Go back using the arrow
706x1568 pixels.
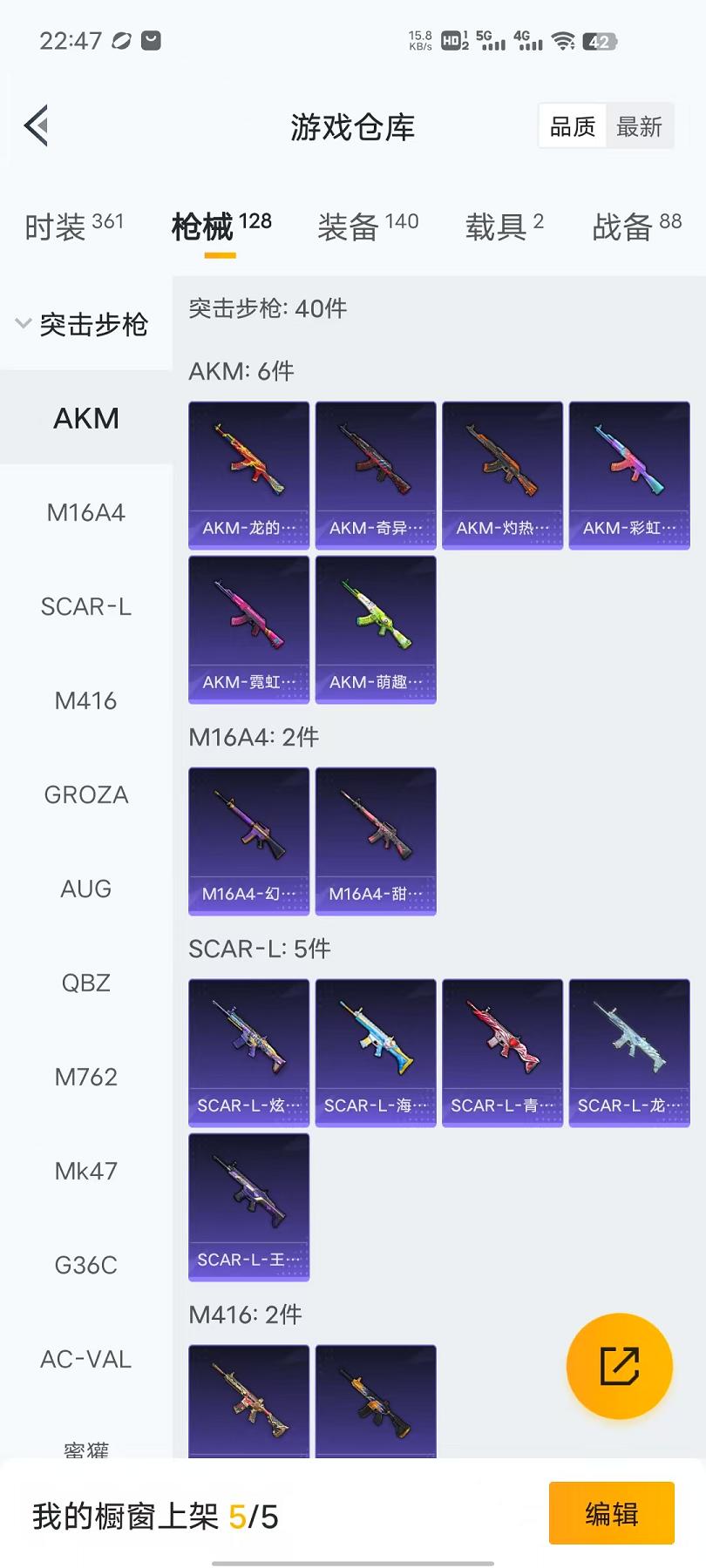click(x=37, y=127)
